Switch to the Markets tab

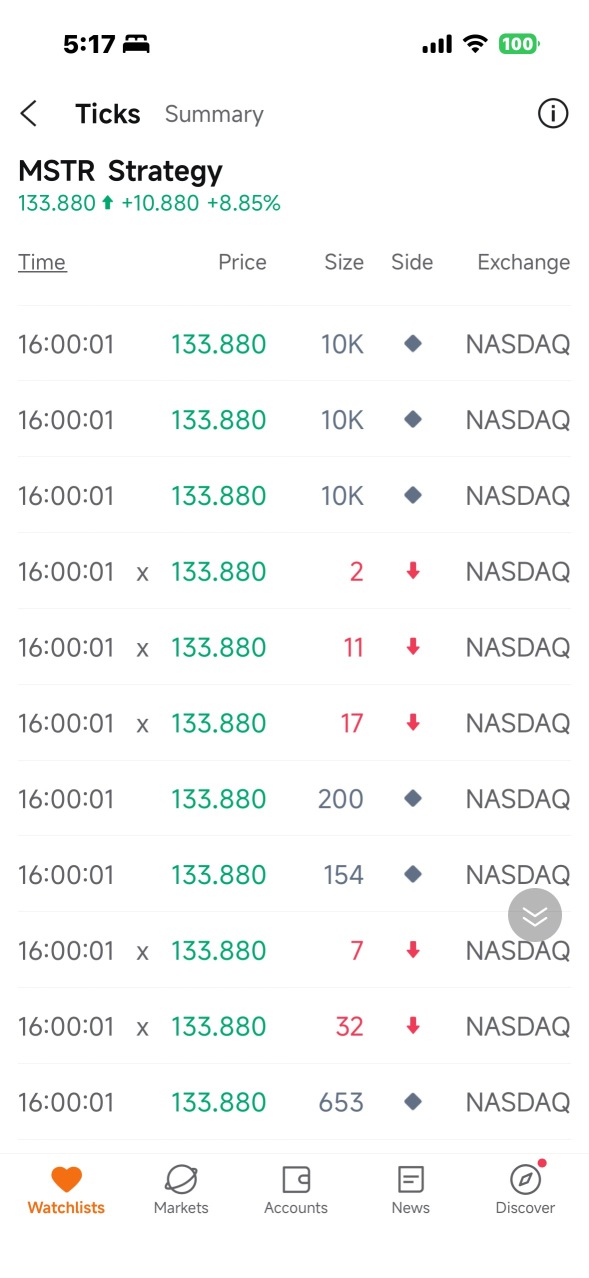click(181, 1190)
